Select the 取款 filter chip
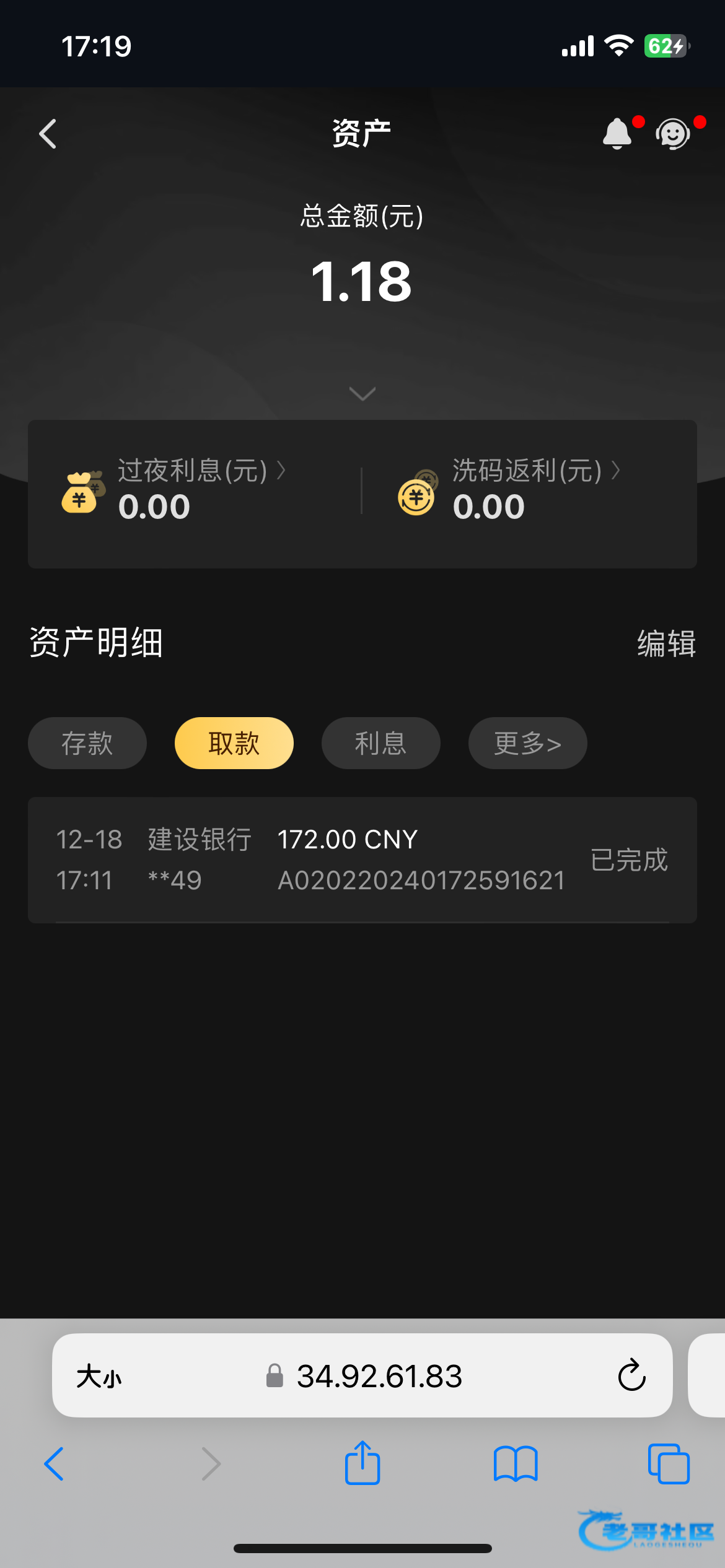Screen dimensions: 725x1568 234,743
